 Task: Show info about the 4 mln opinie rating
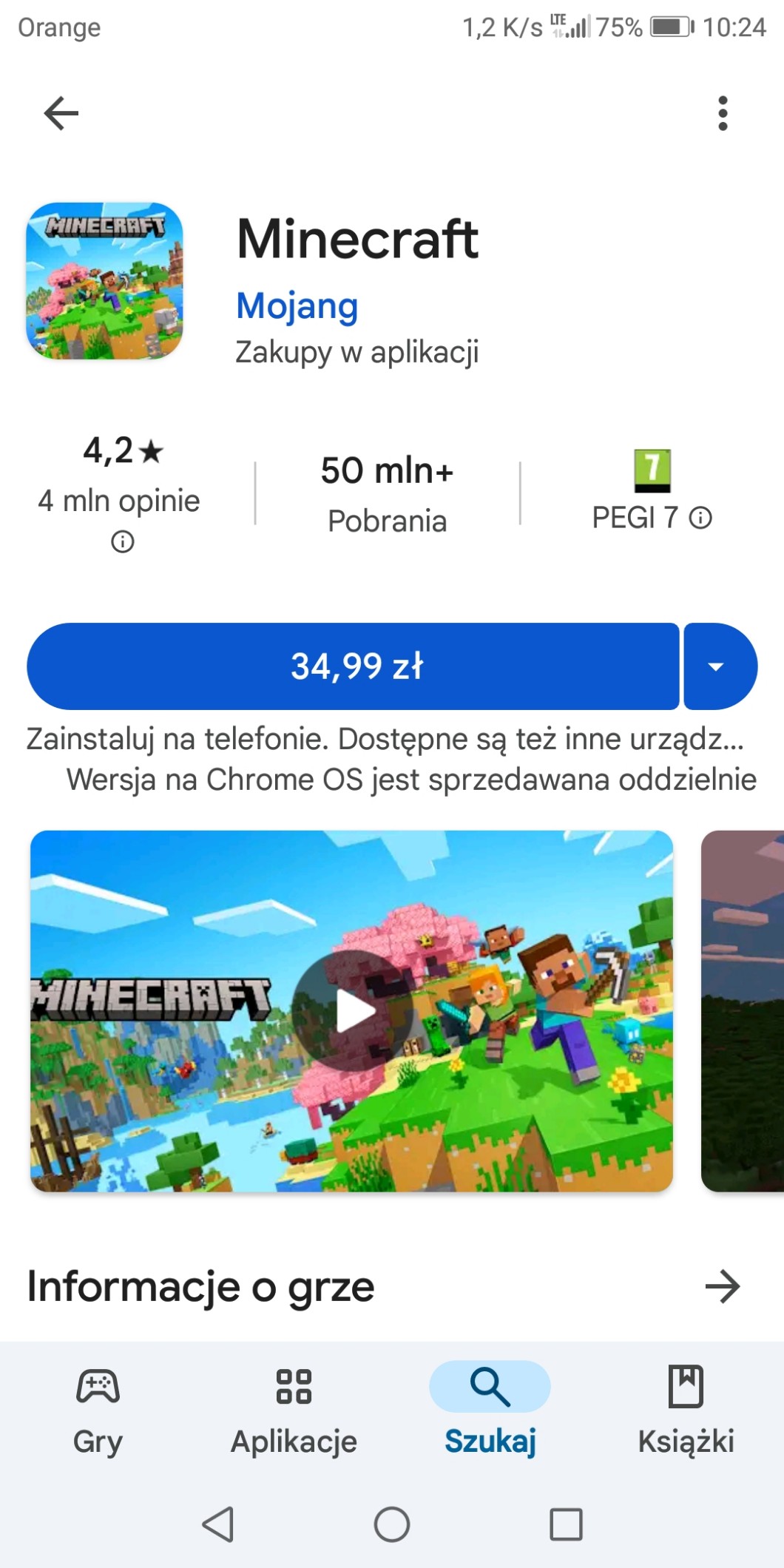tap(122, 542)
